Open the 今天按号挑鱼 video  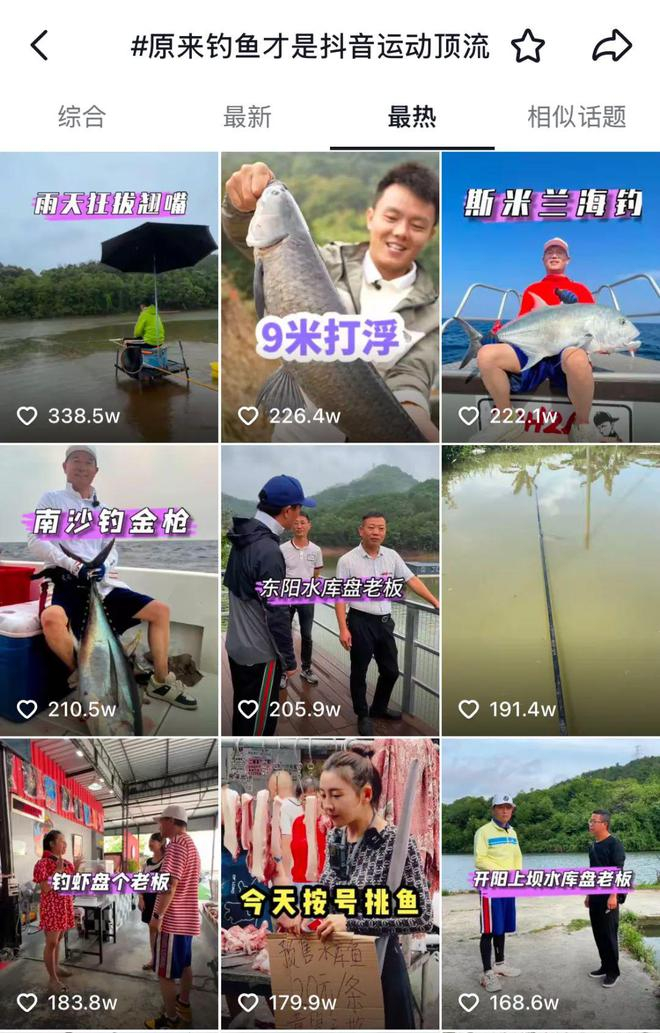330,884
